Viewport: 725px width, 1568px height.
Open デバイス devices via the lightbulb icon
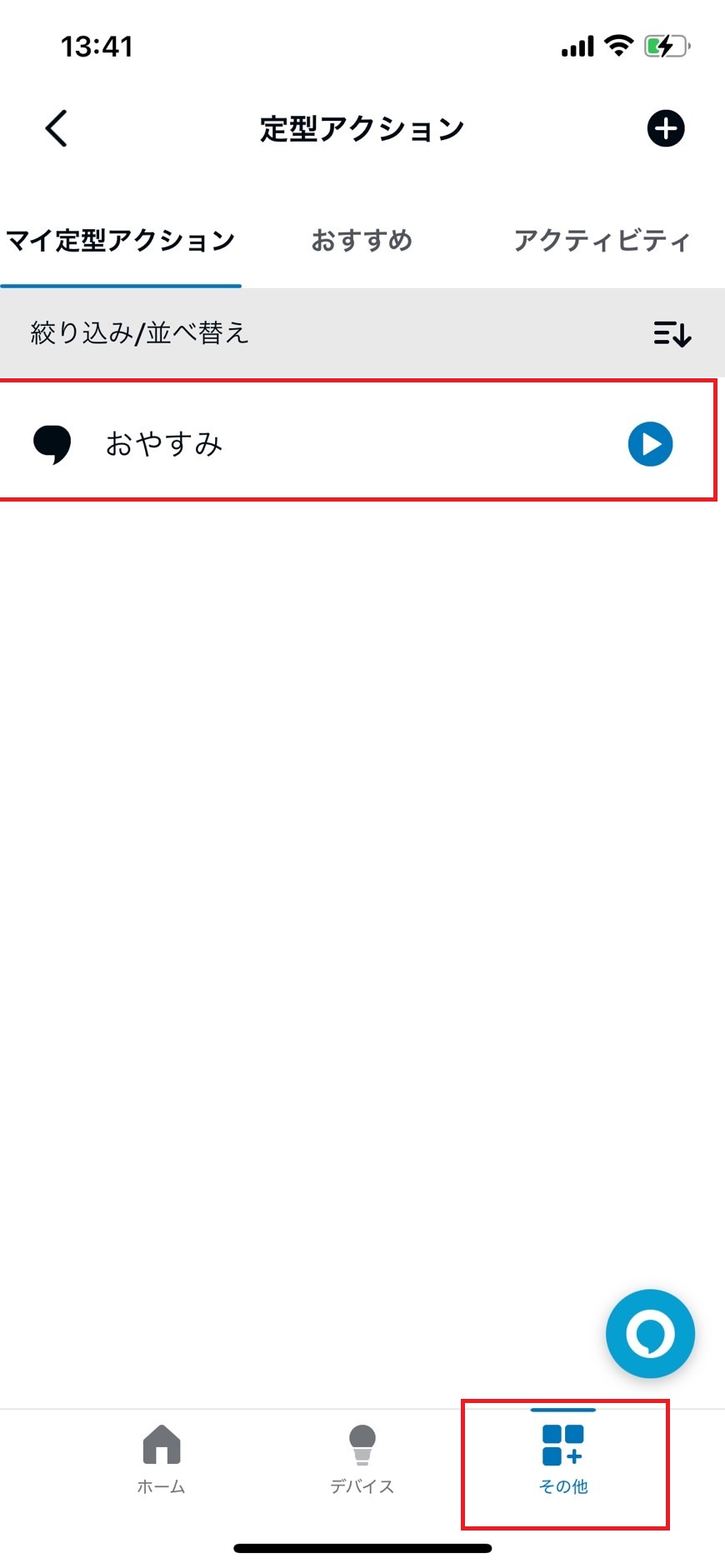[361, 1458]
